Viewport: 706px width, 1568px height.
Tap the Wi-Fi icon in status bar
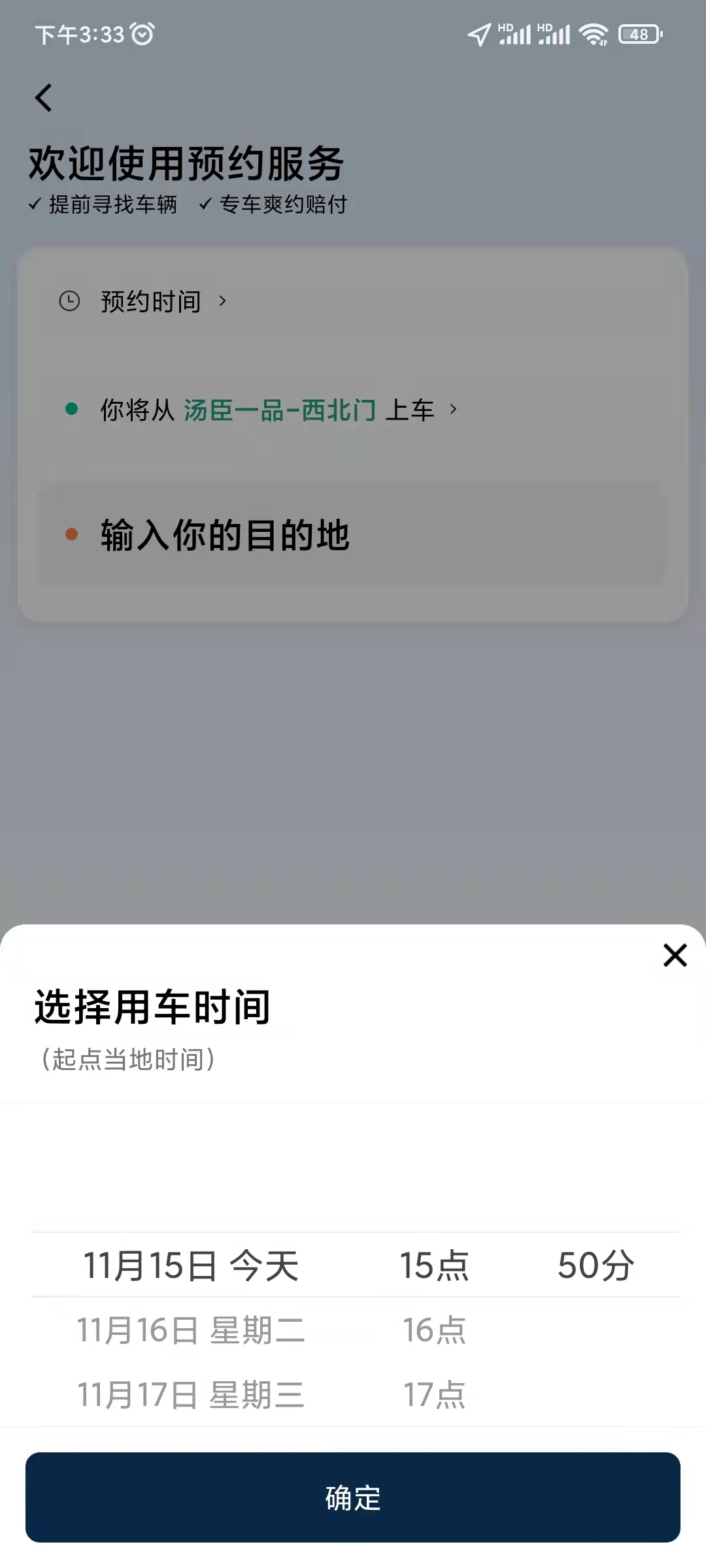[592, 34]
